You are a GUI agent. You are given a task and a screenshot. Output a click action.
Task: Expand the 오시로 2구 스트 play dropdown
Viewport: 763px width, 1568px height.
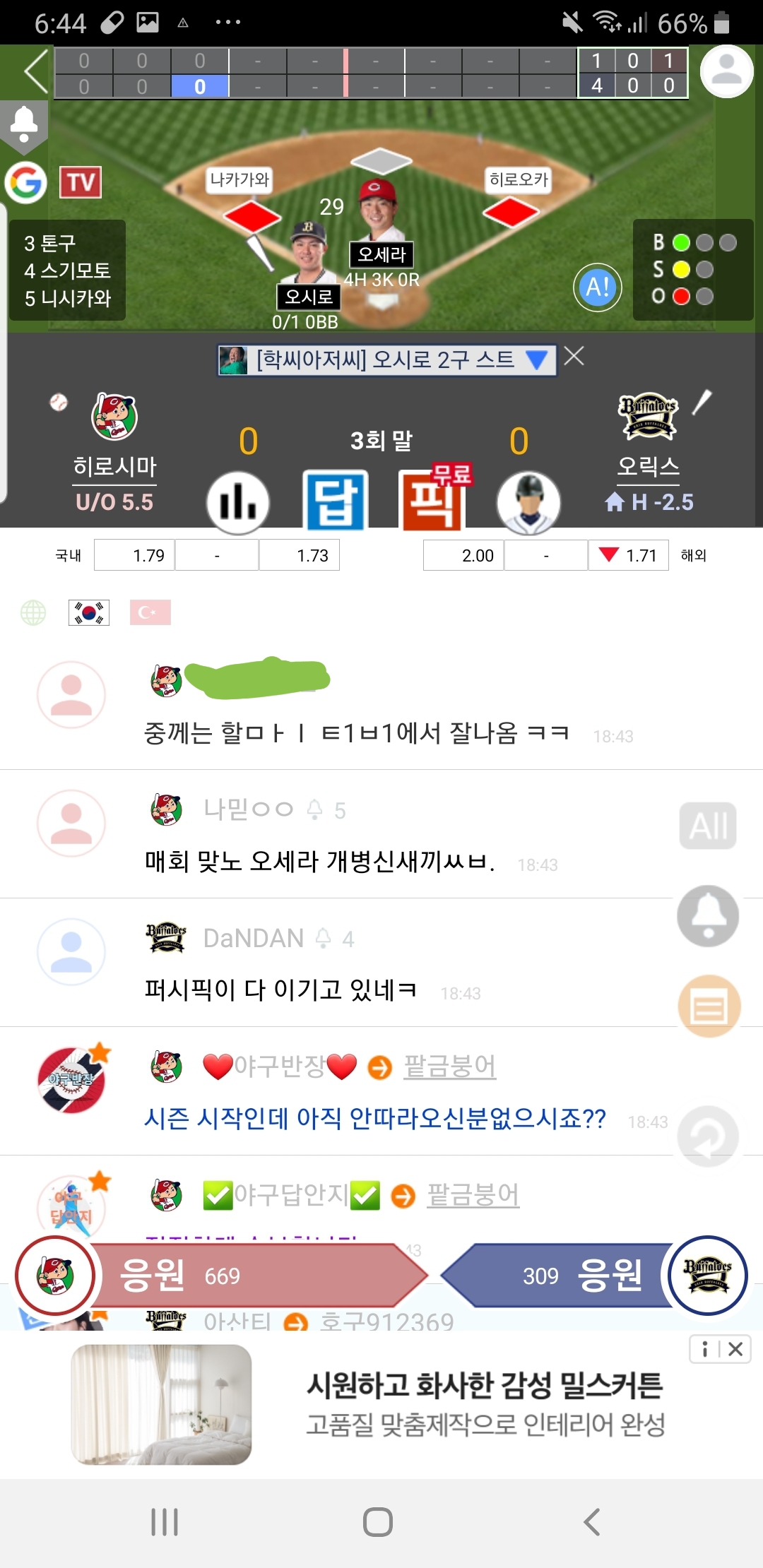pos(537,360)
